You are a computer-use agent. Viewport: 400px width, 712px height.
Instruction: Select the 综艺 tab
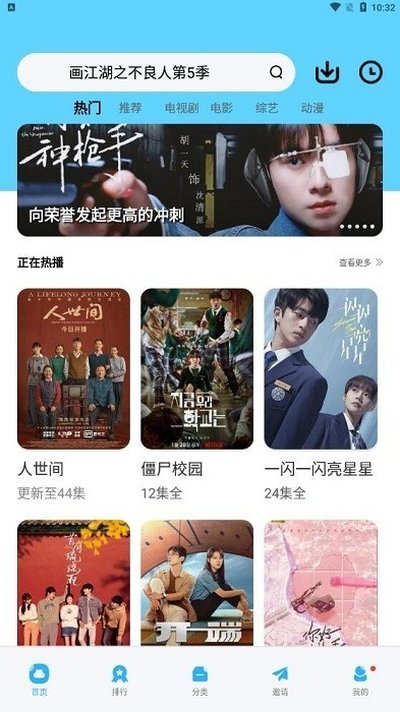[267, 108]
